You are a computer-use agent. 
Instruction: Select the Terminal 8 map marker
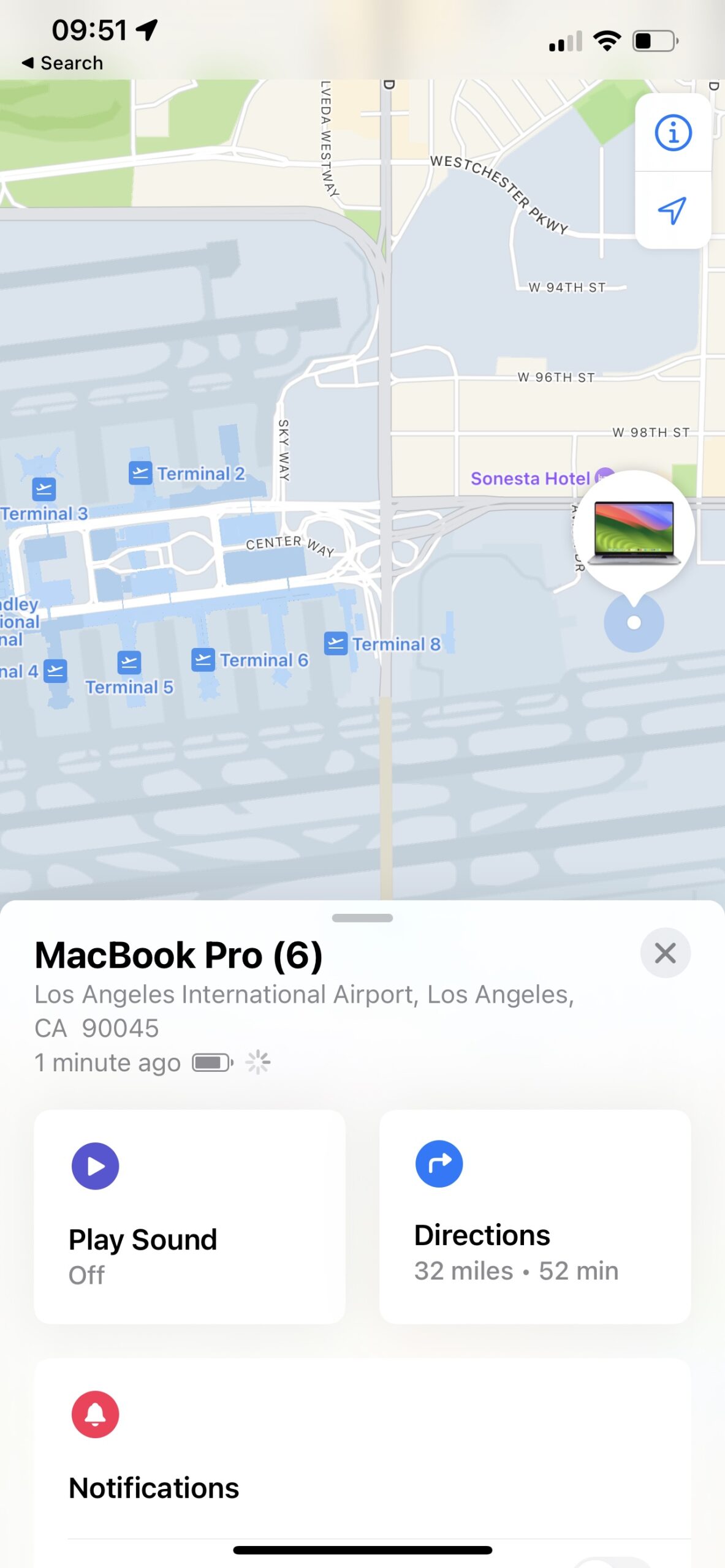pyautogui.click(x=336, y=644)
